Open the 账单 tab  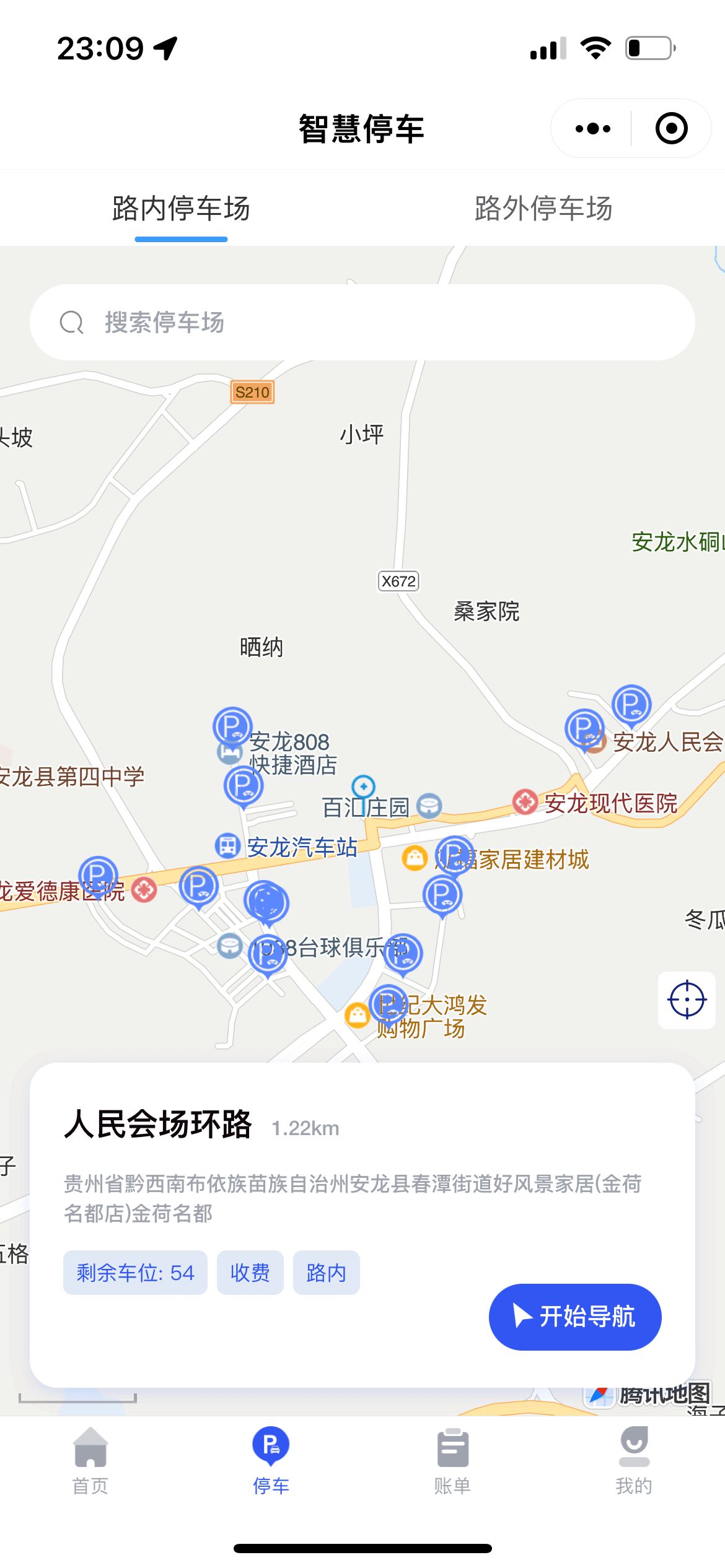(452, 1460)
